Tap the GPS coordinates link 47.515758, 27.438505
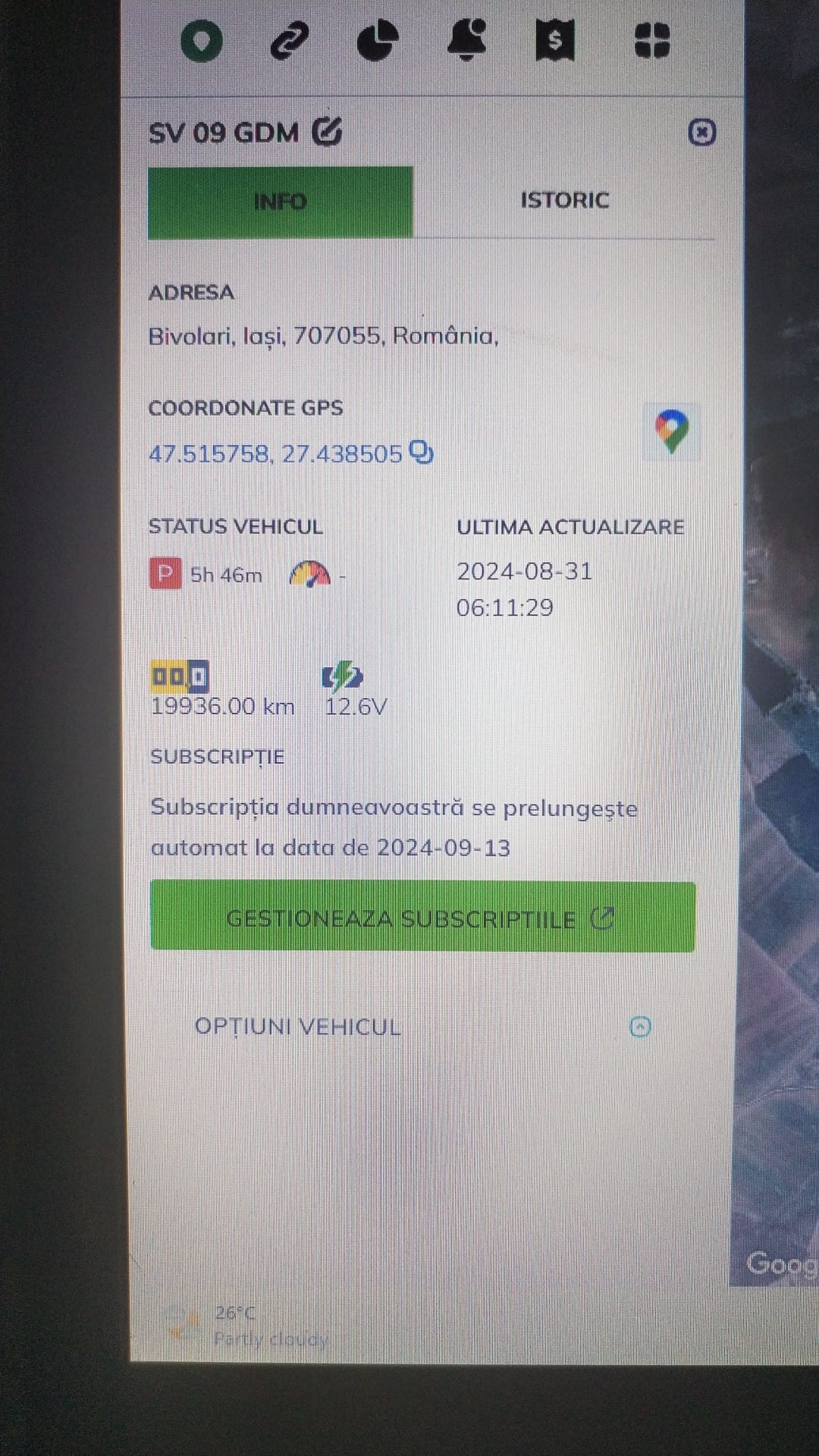Viewport: 819px width, 1456px height. [x=275, y=454]
